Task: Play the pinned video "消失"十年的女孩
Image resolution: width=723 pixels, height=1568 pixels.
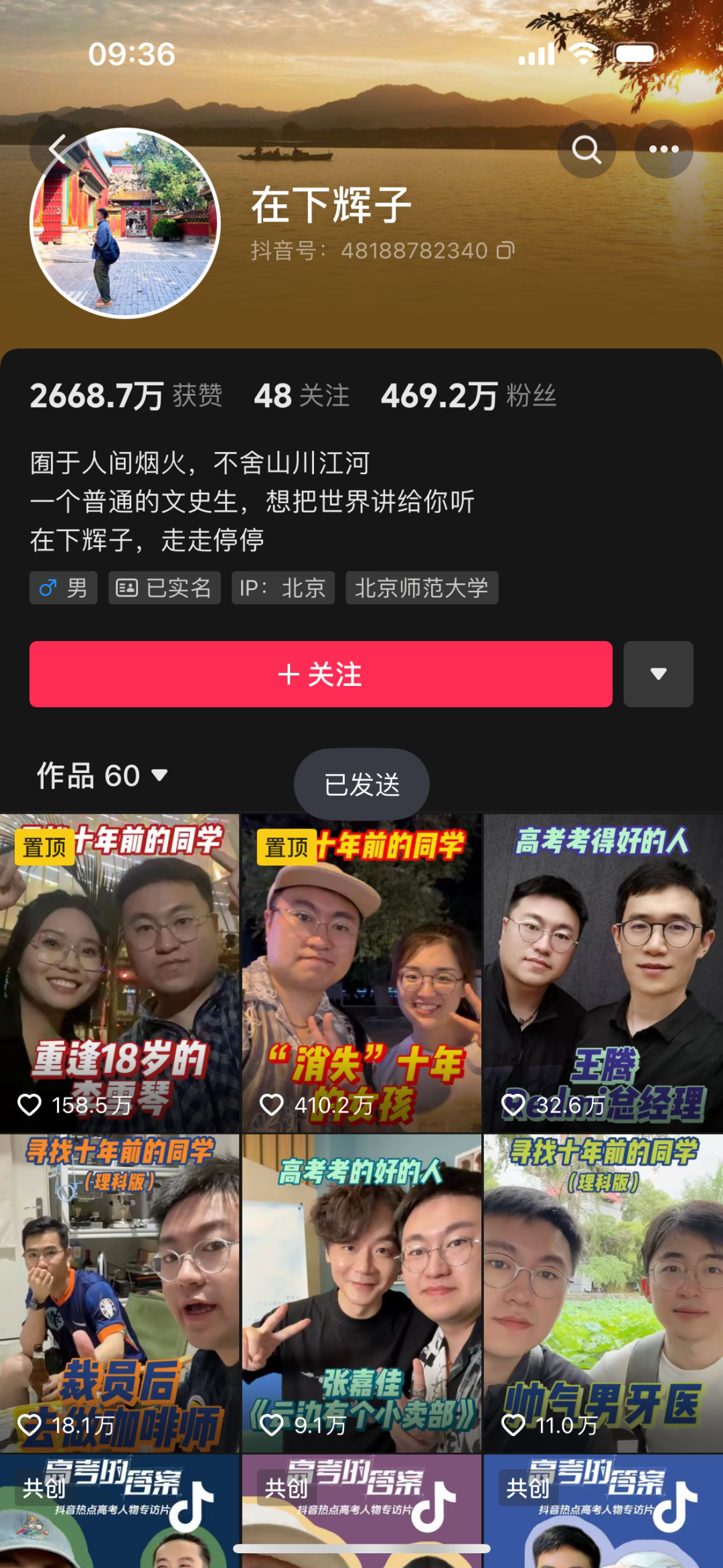Action: coord(361,973)
